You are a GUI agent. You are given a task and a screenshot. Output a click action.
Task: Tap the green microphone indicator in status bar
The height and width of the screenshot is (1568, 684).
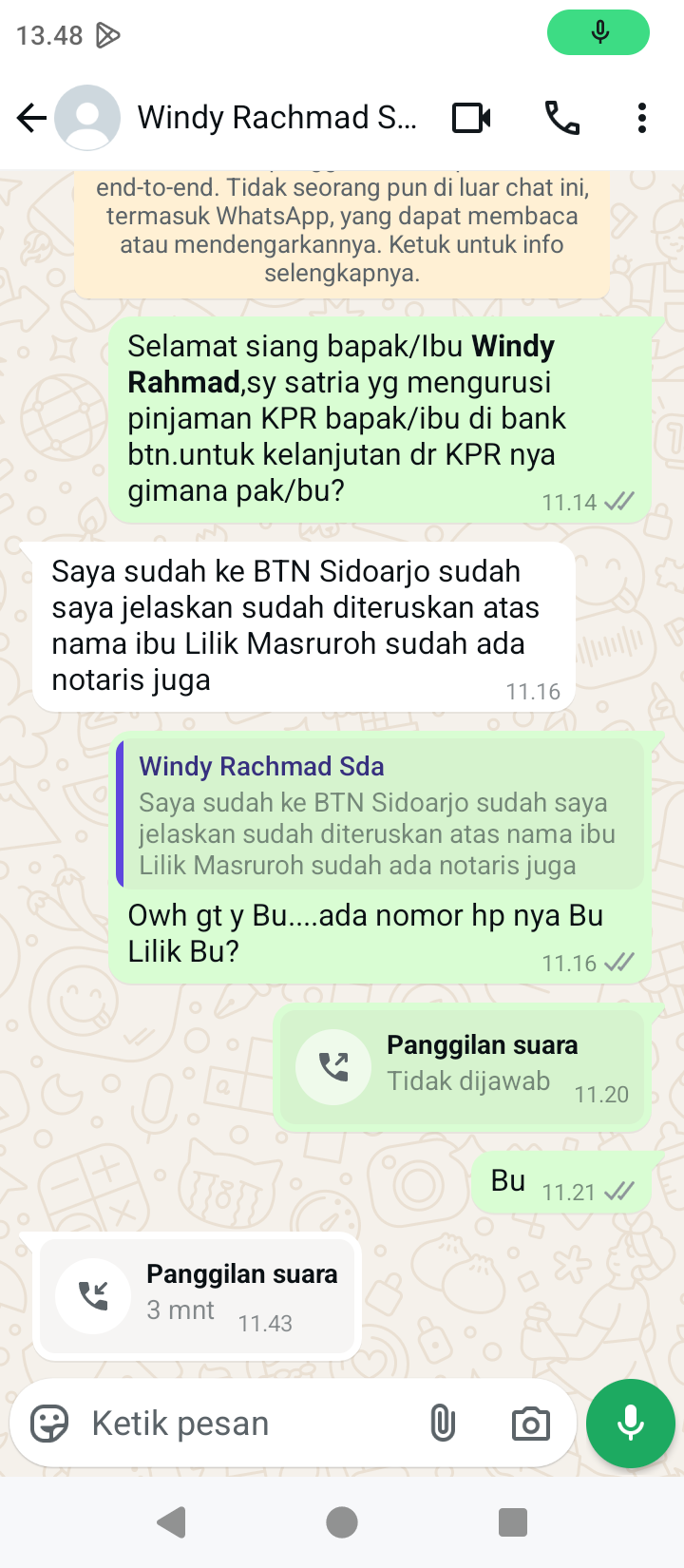point(598,33)
